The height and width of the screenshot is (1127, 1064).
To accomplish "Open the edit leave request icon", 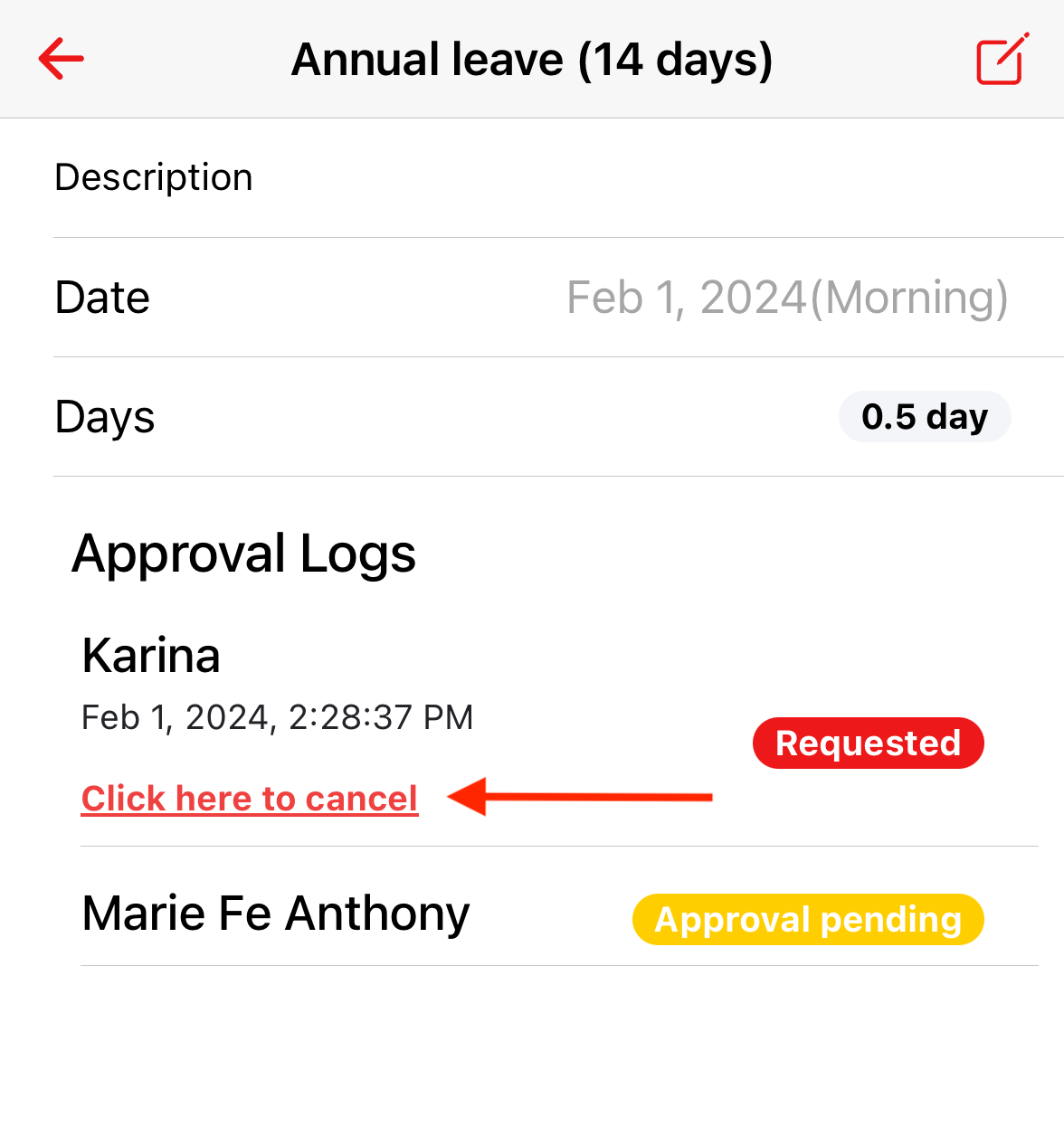I will 1002,60.
